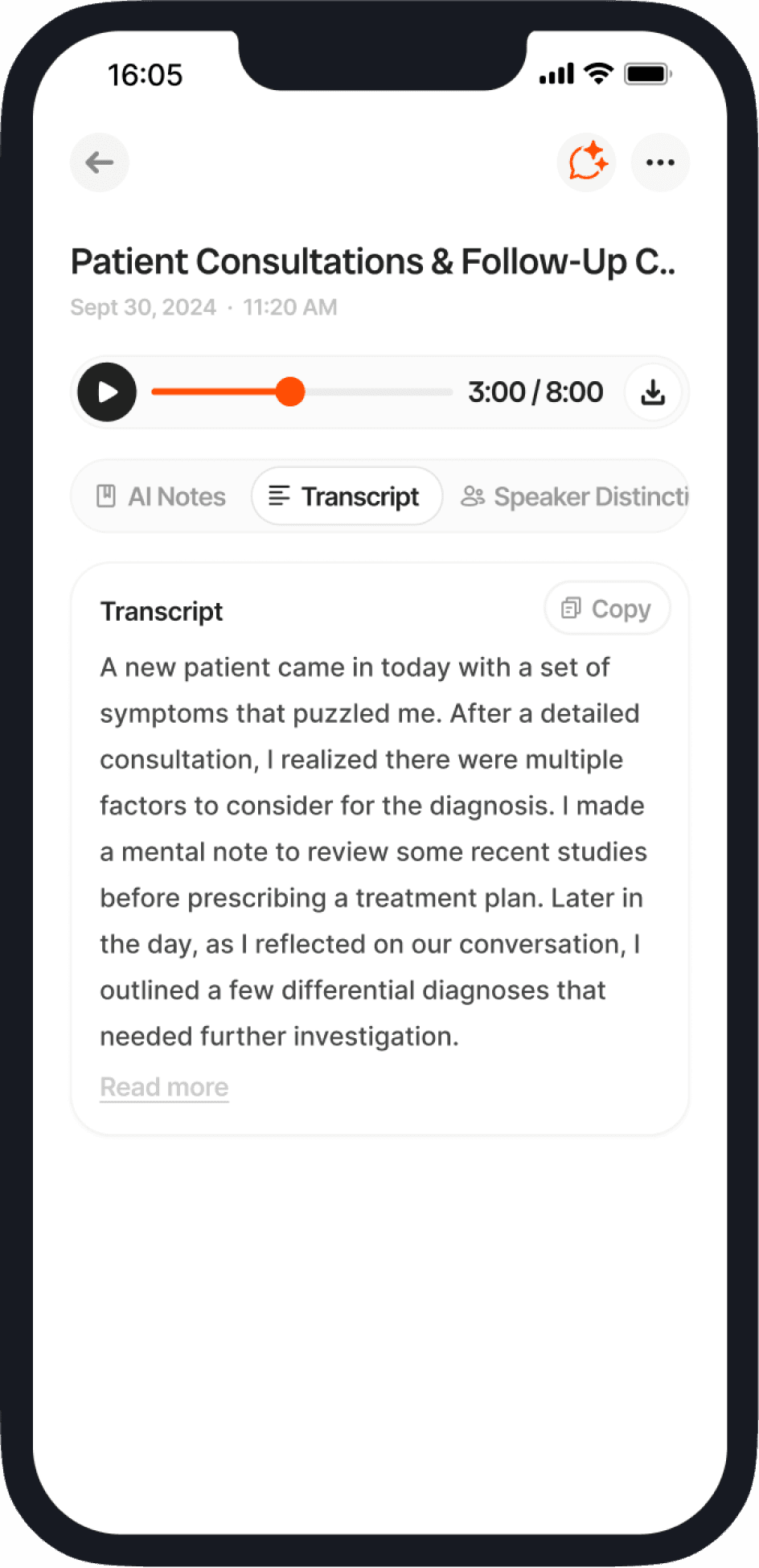Copy the transcript text
The height and width of the screenshot is (1568, 759).
[x=606, y=609]
